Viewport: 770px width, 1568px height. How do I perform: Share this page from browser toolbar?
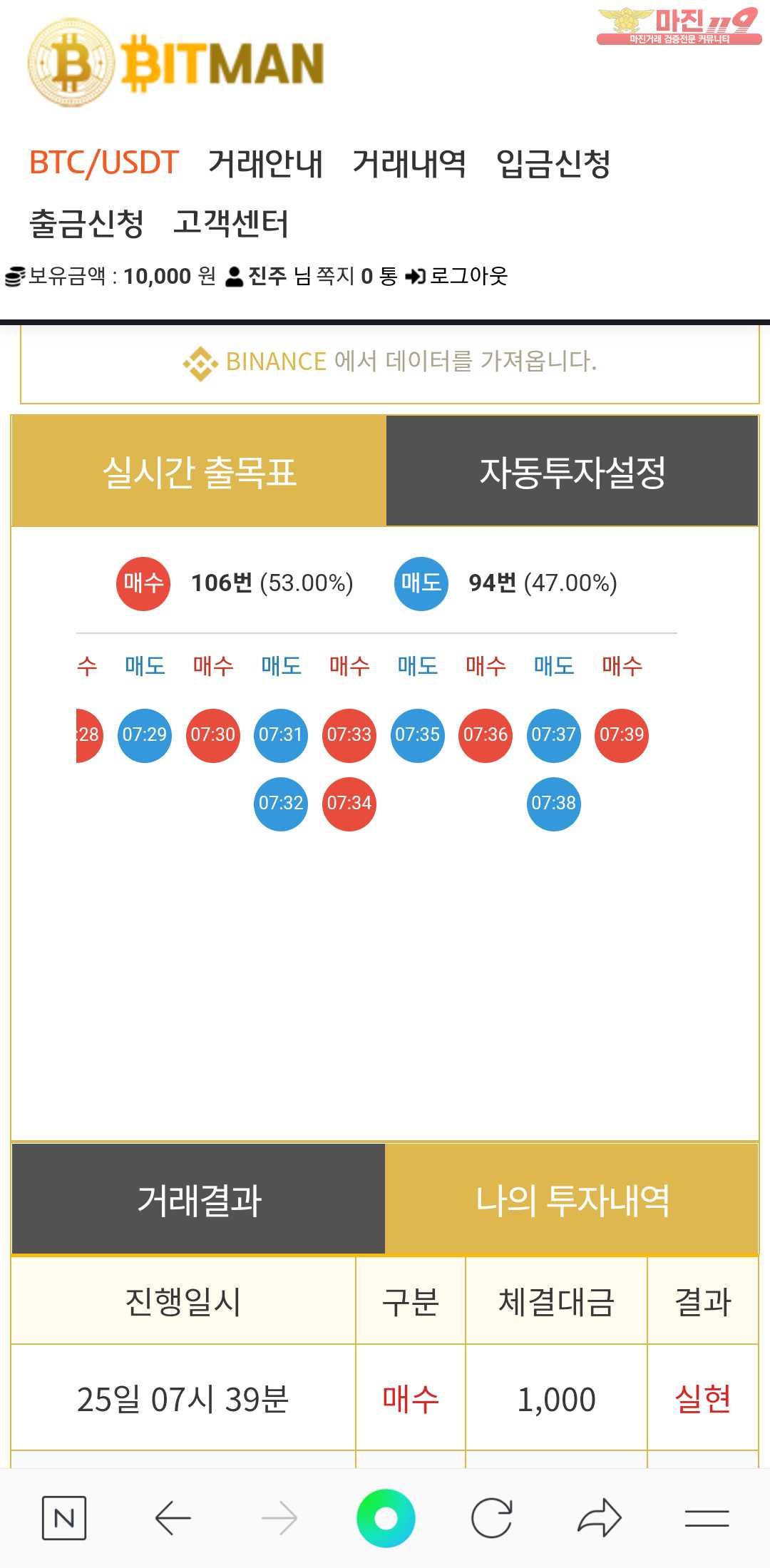click(x=599, y=1517)
